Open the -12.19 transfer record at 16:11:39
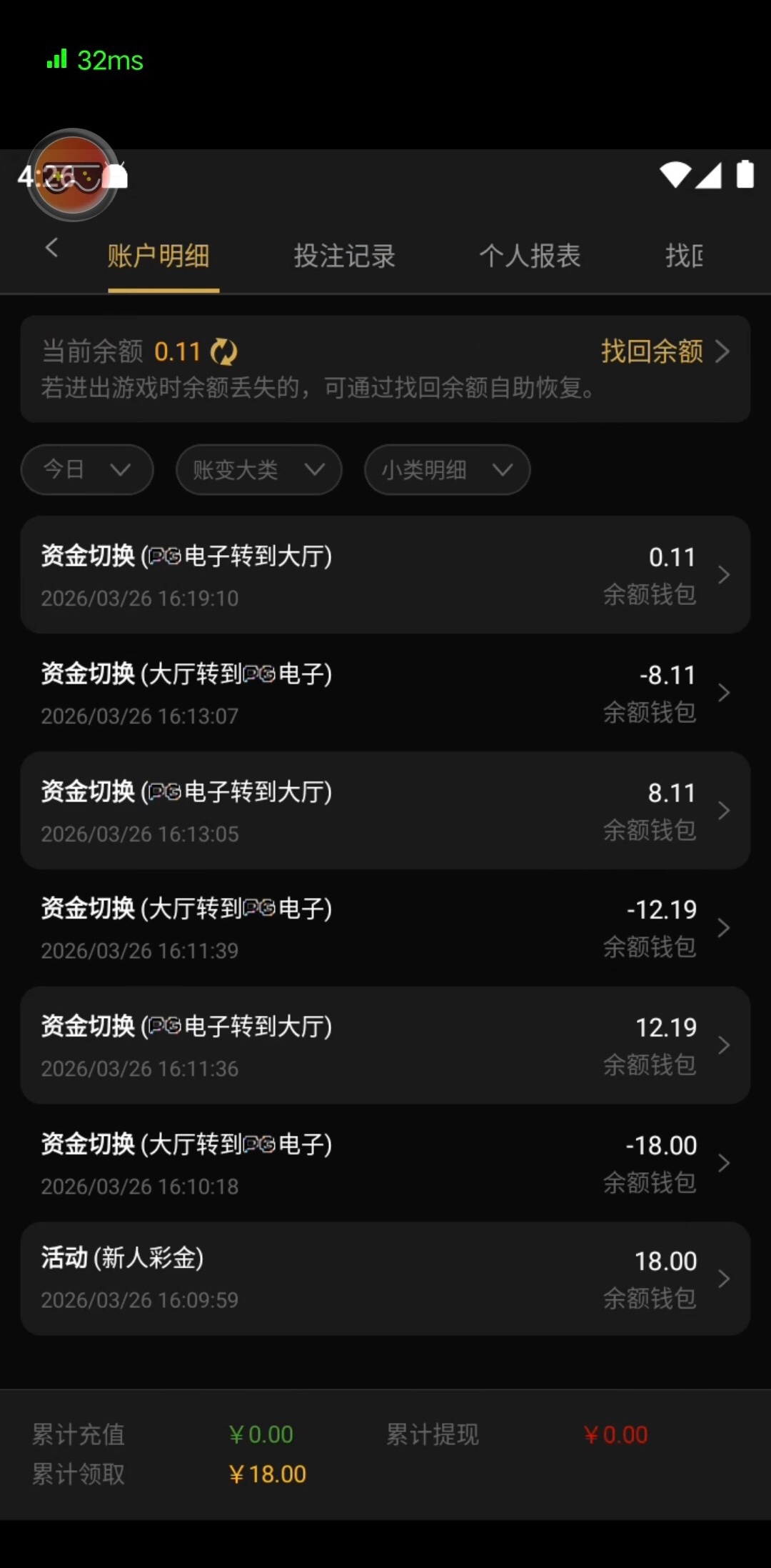 (385, 928)
